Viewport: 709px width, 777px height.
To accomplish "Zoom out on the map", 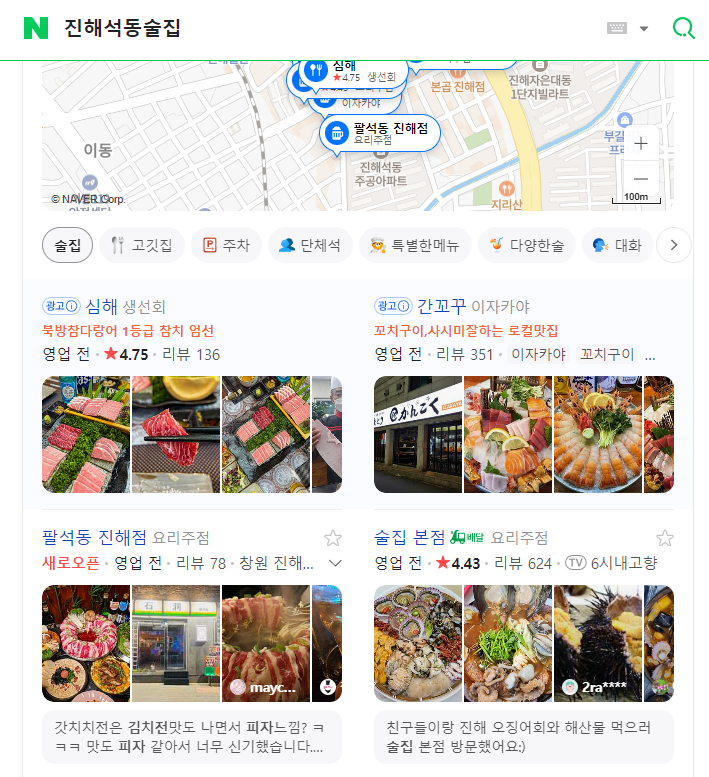I will [x=641, y=178].
